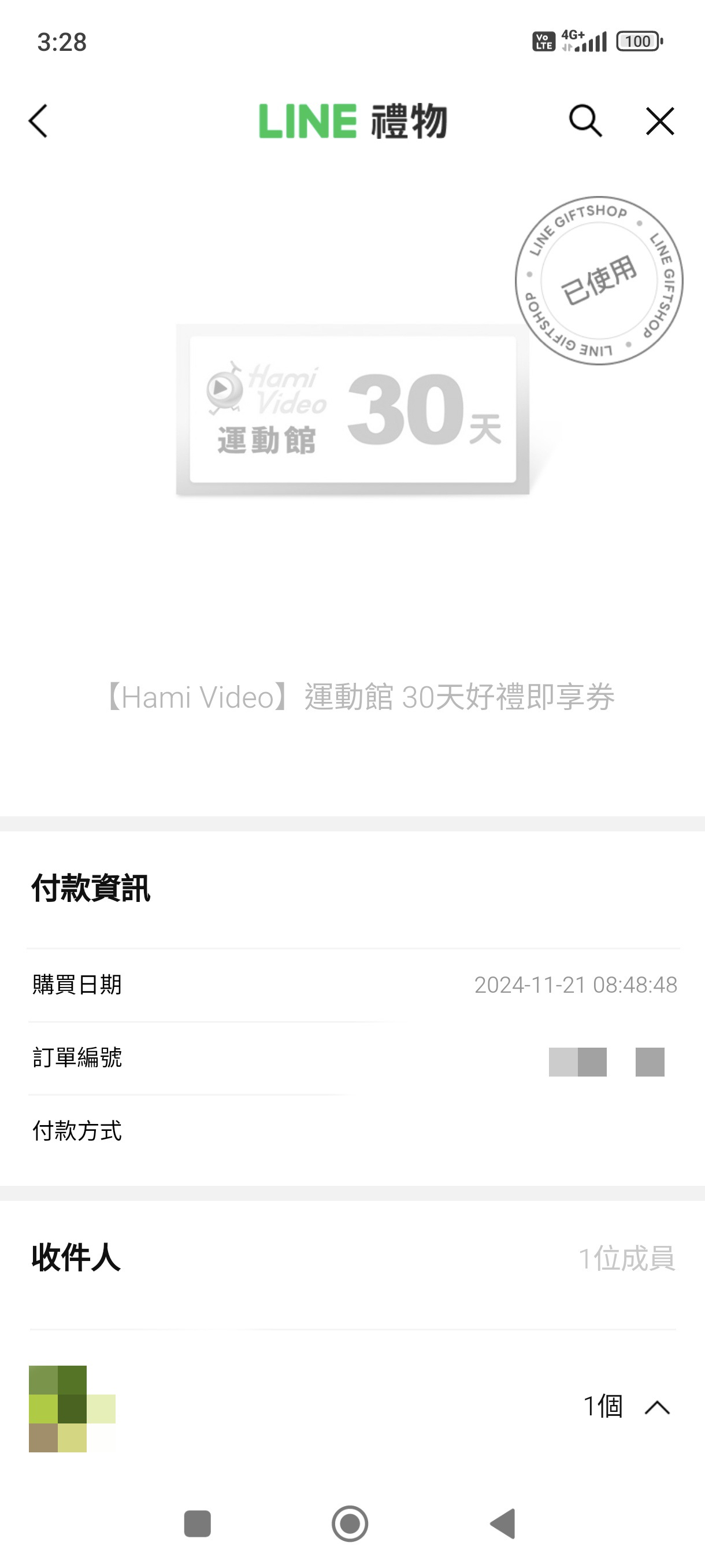Collapse the recipient's 1個 list
This screenshot has height=1568, width=705.
(657, 1407)
